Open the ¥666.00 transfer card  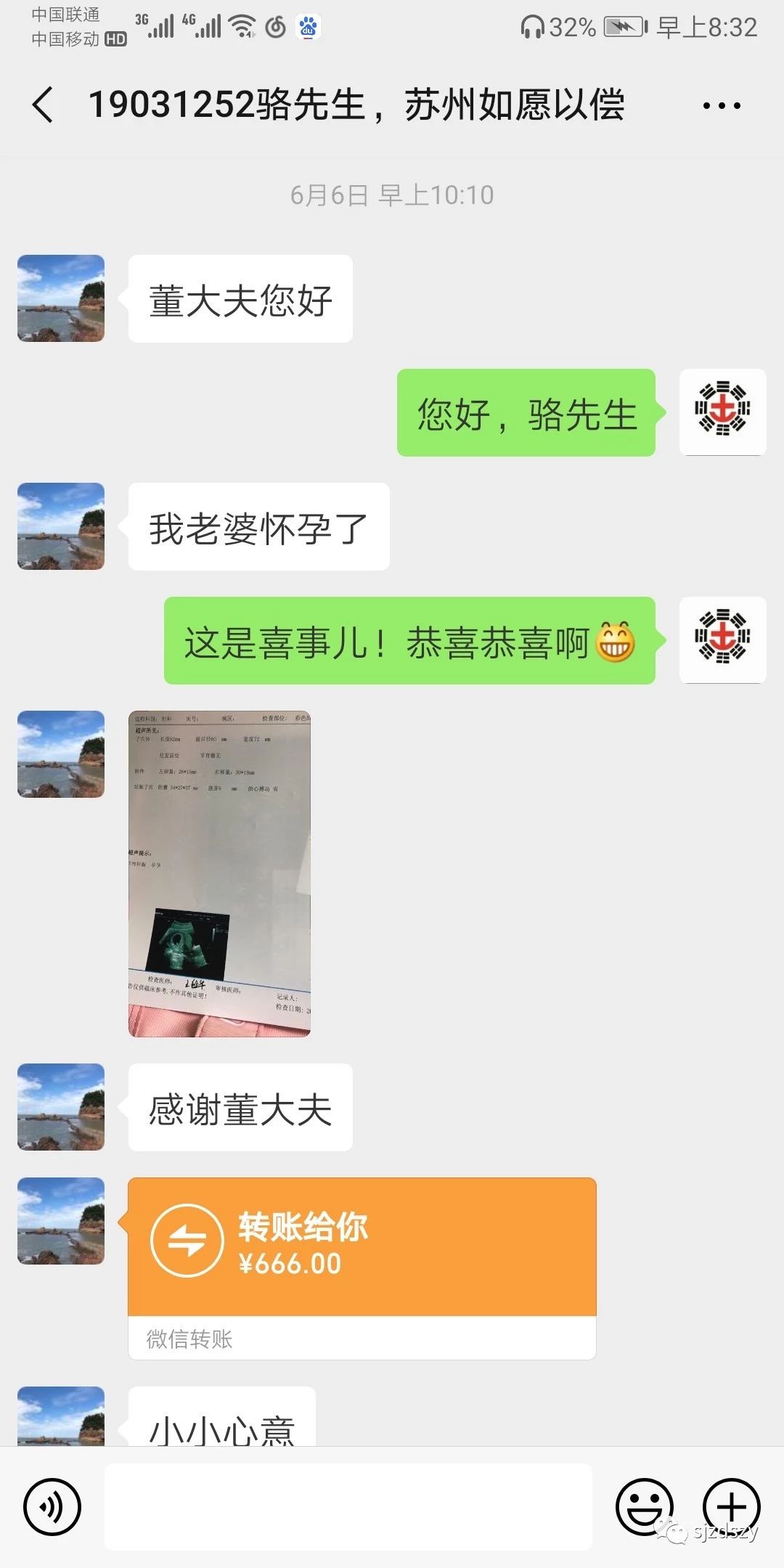[x=362, y=1268]
